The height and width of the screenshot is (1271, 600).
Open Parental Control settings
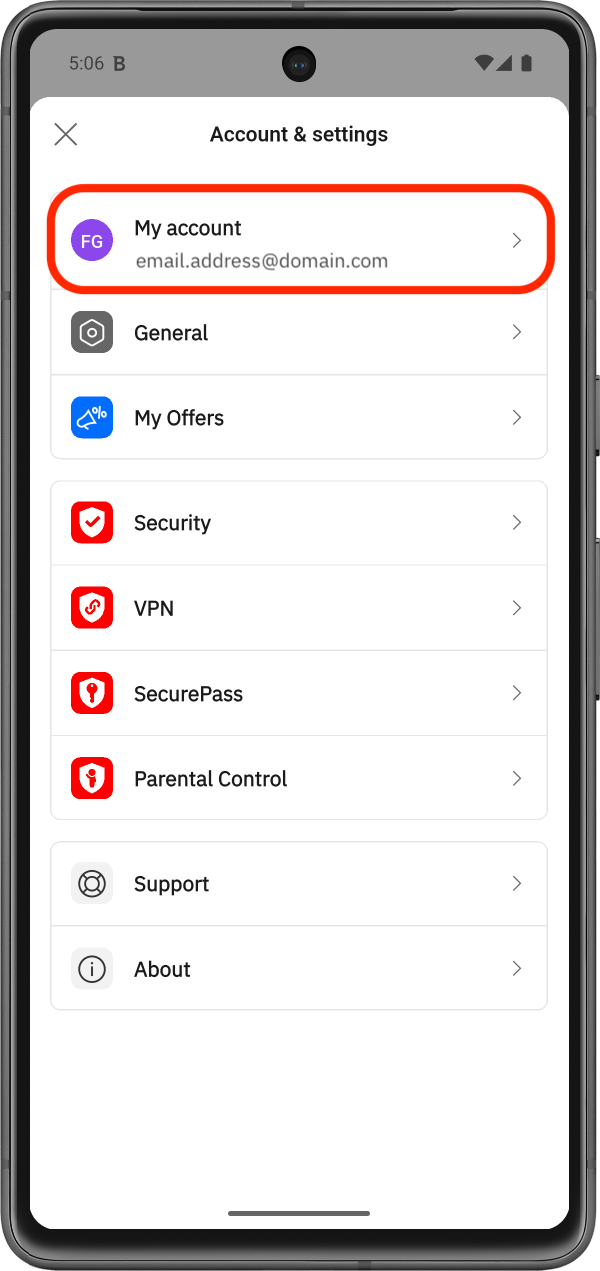click(x=299, y=778)
